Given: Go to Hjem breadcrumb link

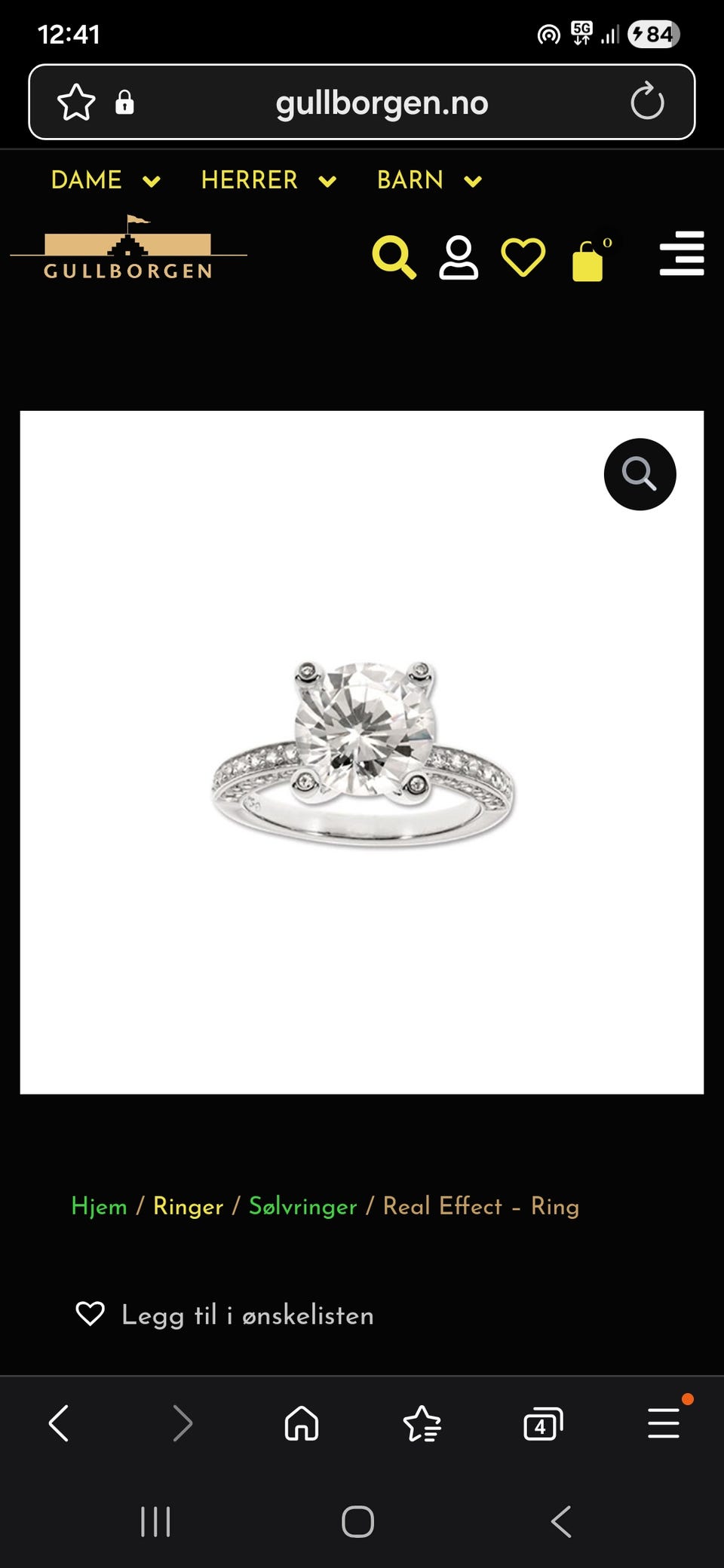Looking at the screenshot, I should 99,1206.
